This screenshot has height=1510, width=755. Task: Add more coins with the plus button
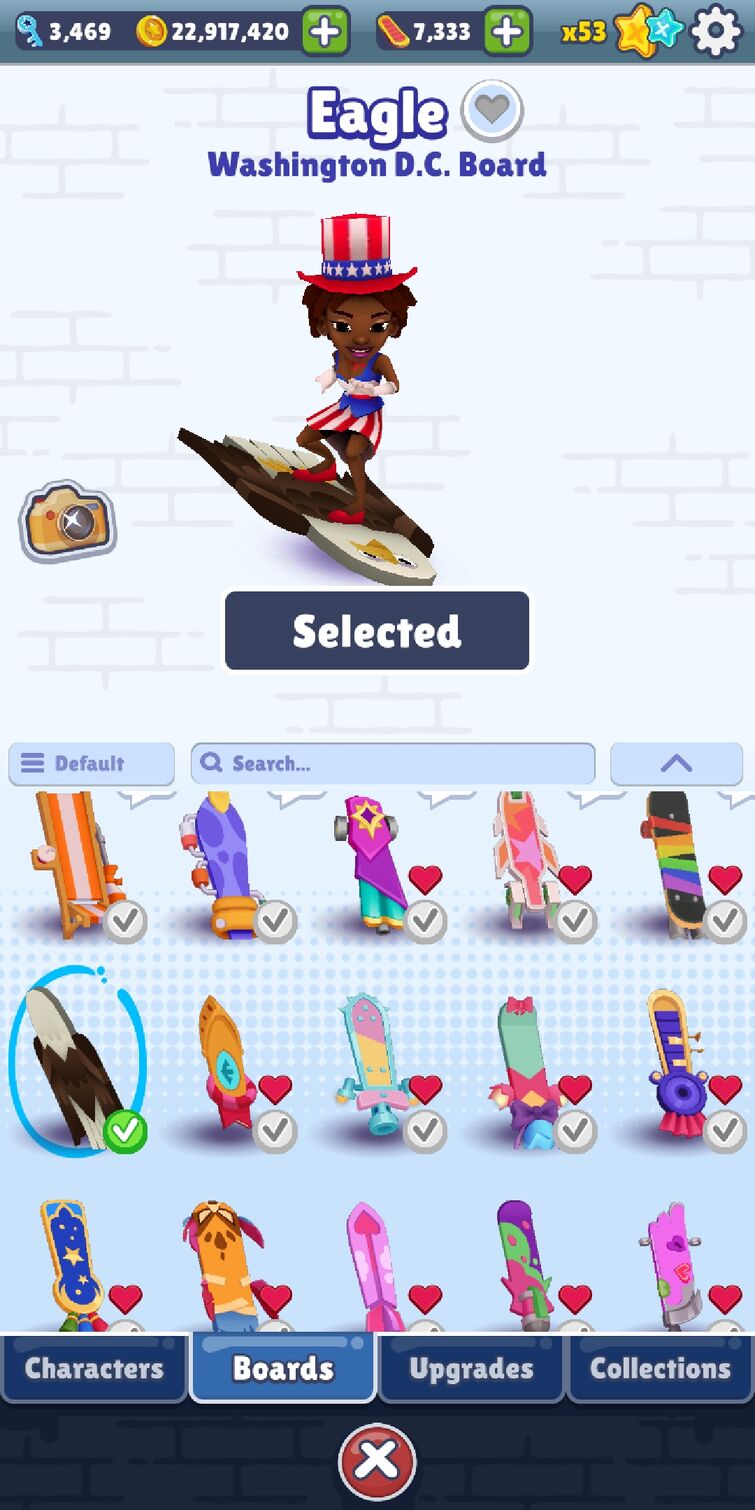click(x=325, y=32)
